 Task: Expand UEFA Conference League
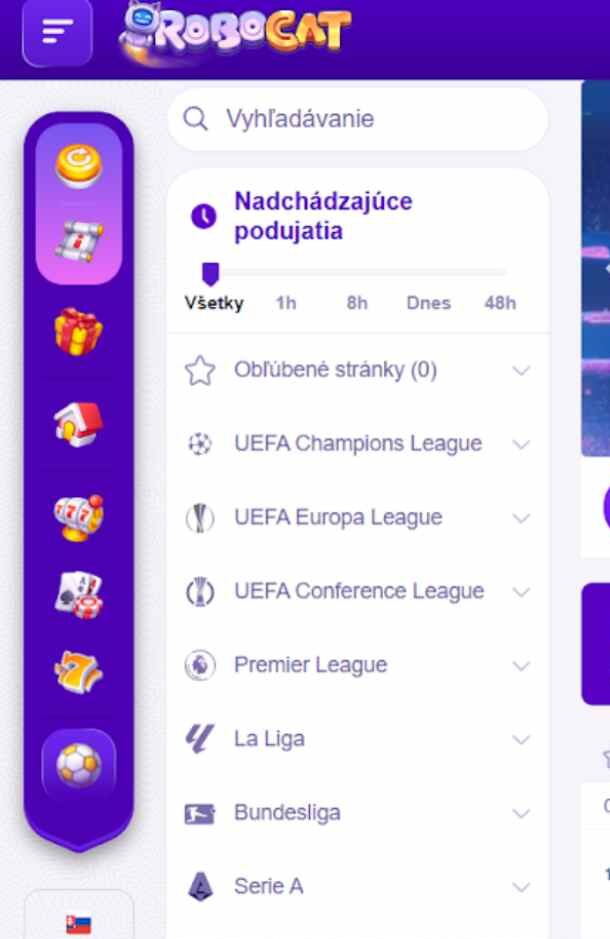click(x=357, y=592)
